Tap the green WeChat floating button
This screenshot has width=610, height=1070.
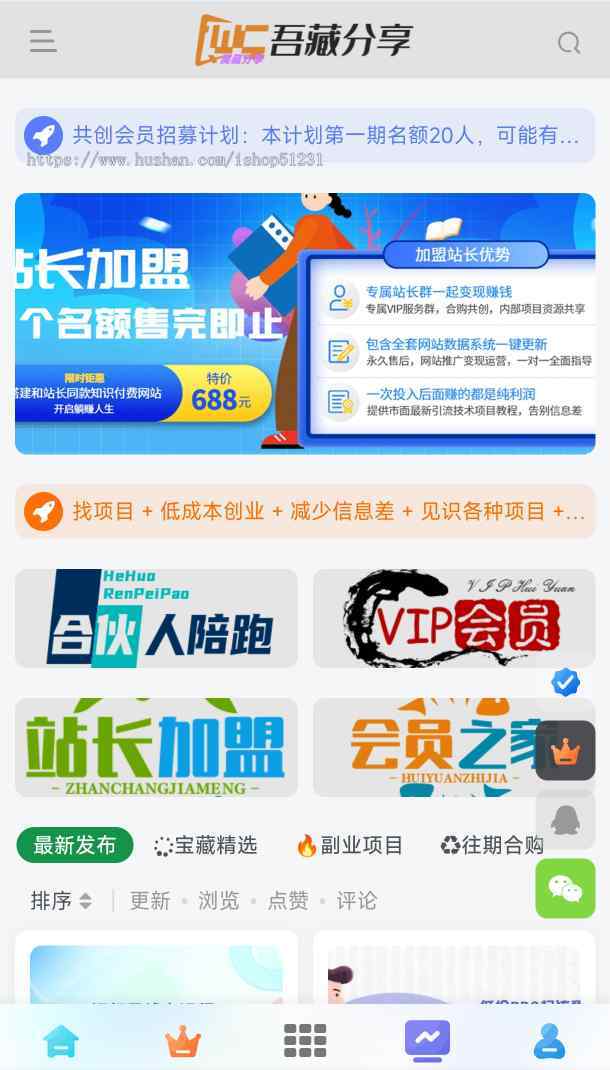[565, 888]
